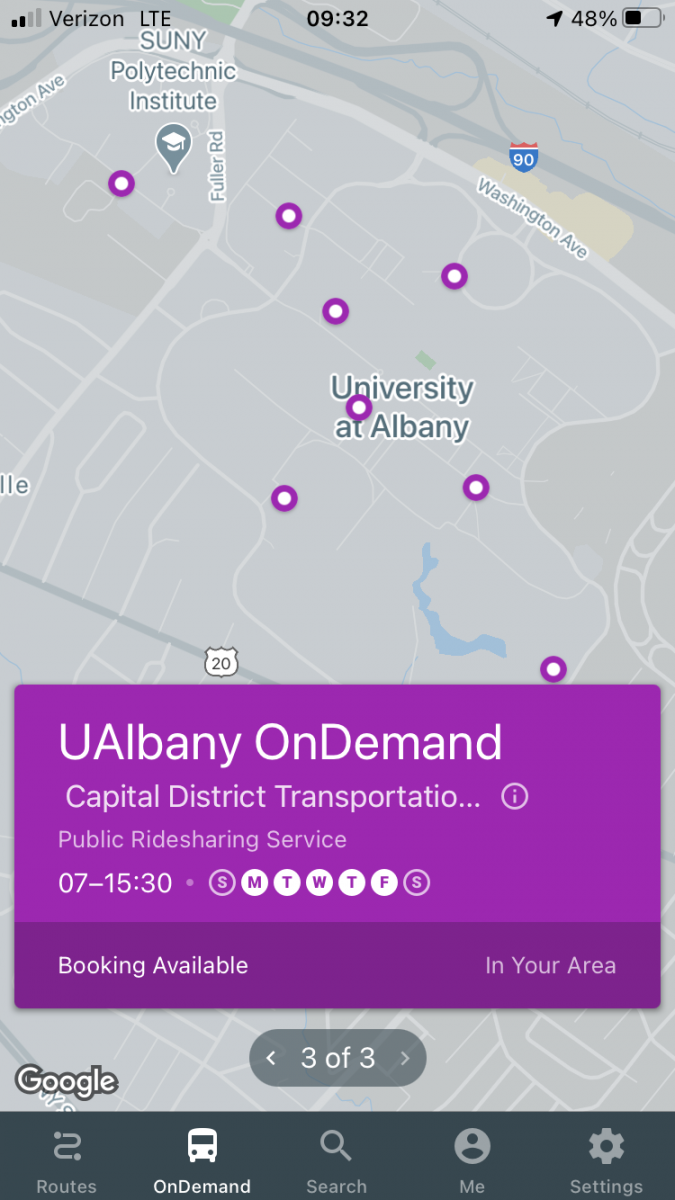Switch to the Routes tab
675x1200 pixels.
pos(67,1160)
